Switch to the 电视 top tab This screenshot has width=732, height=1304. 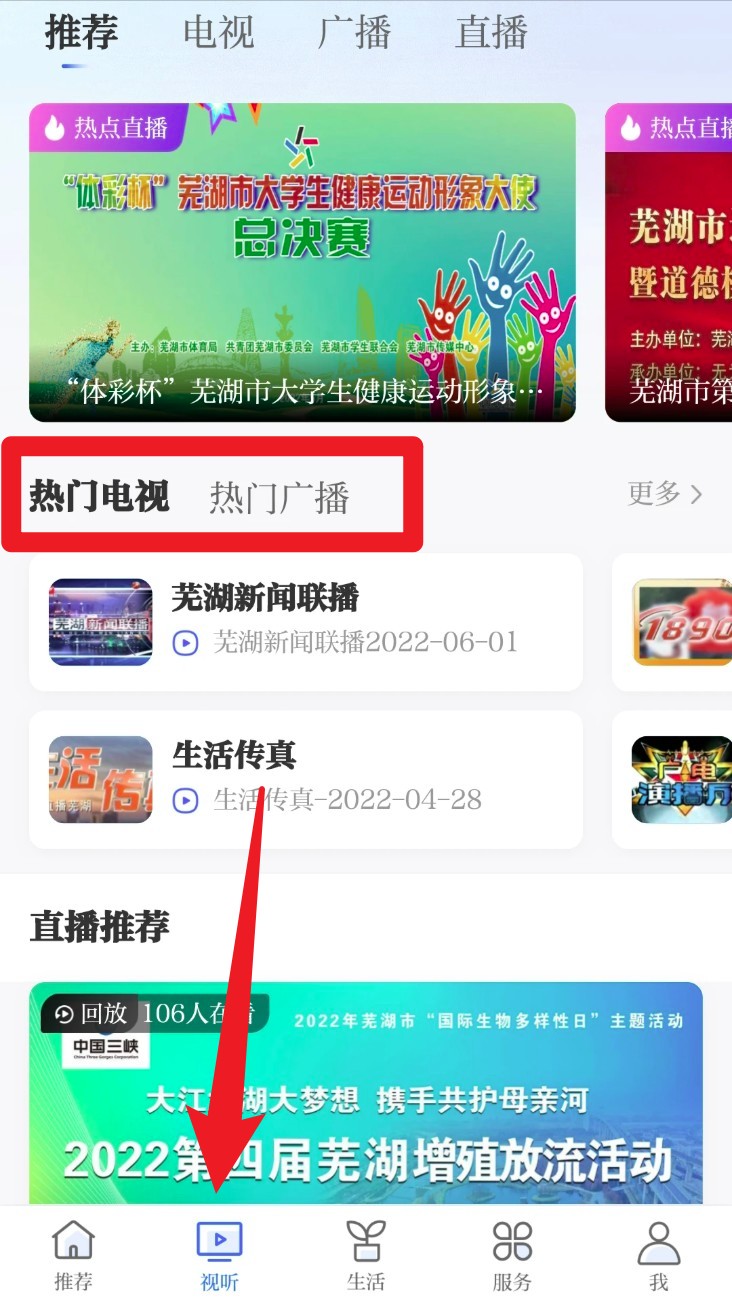pos(218,33)
